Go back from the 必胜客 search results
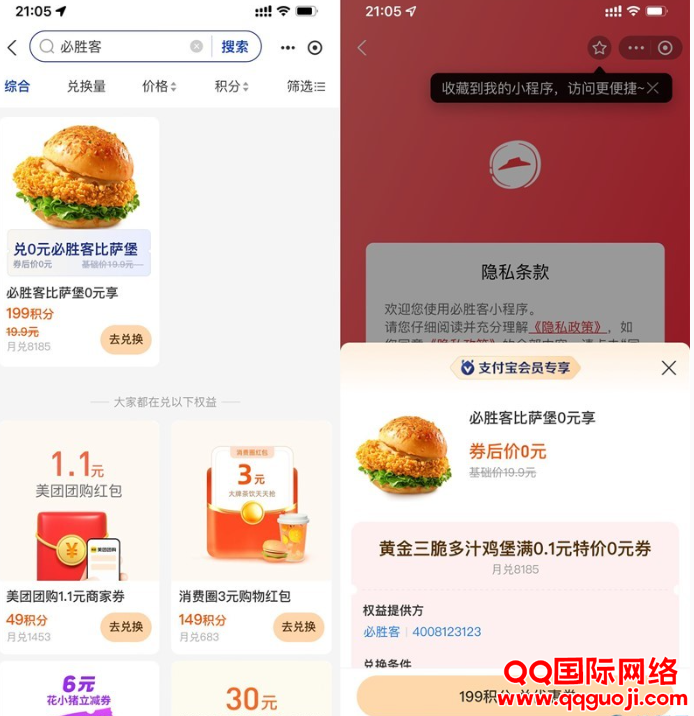 point(12,47)
